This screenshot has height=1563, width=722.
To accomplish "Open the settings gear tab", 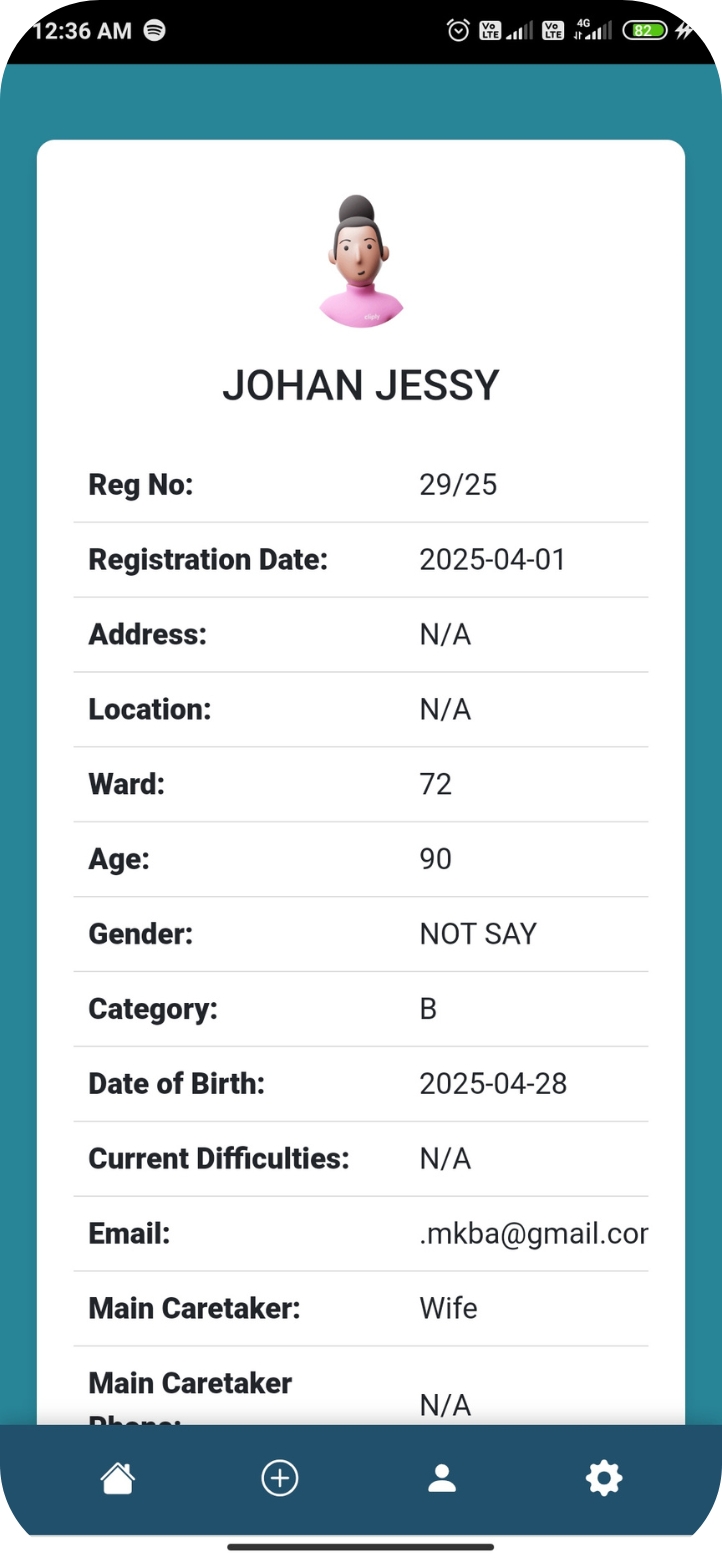I will [604, 1478].
